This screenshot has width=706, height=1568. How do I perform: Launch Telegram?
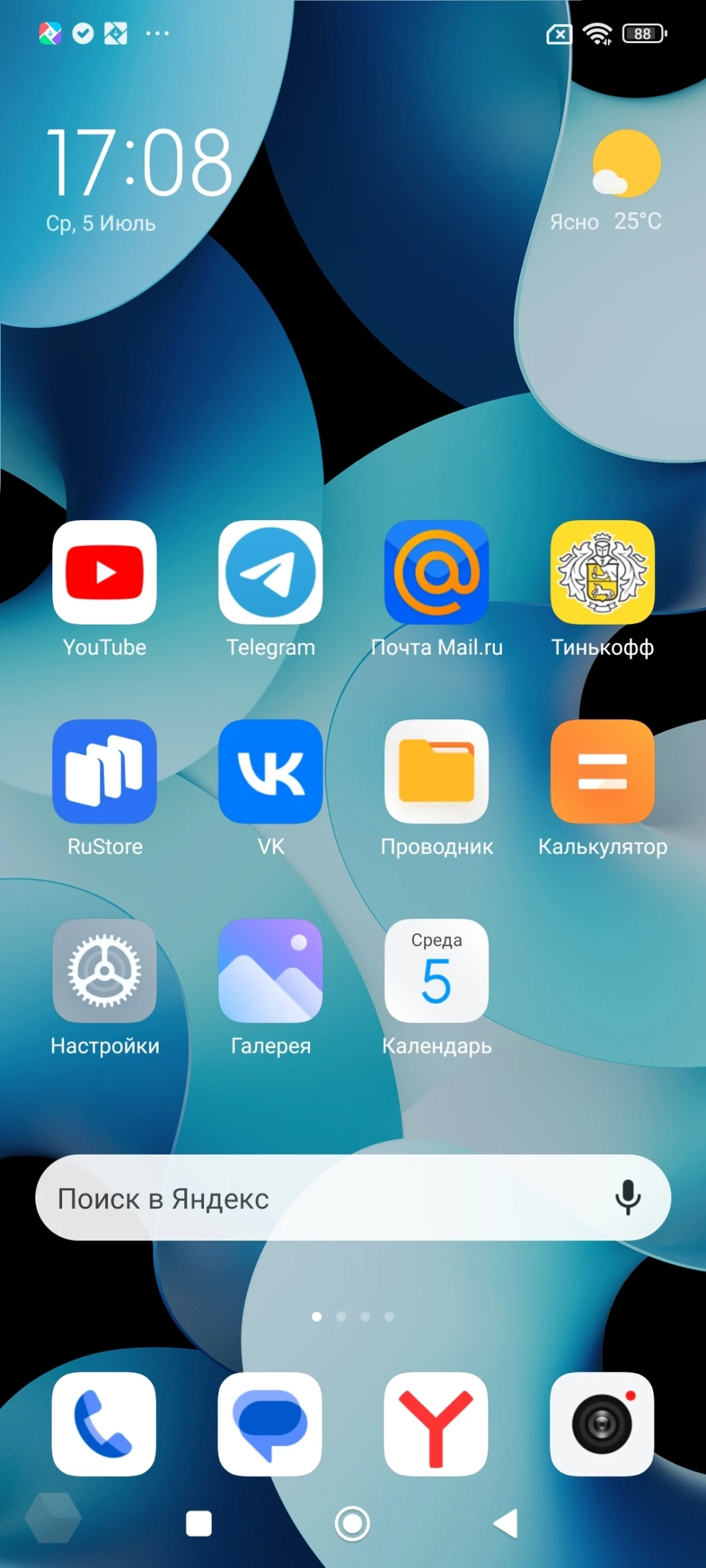click(270, 572)
